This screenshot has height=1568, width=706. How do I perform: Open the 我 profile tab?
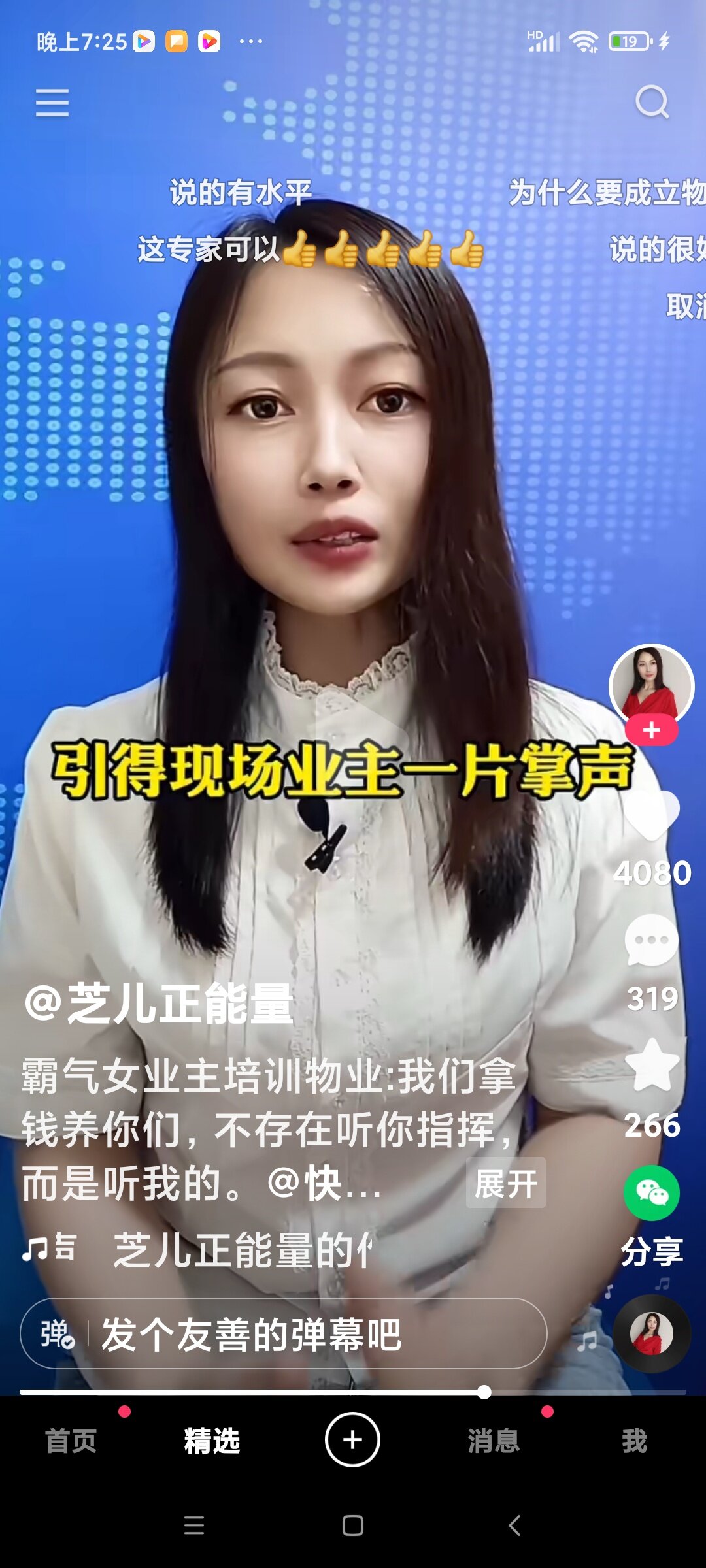(x=634, y=1441)
